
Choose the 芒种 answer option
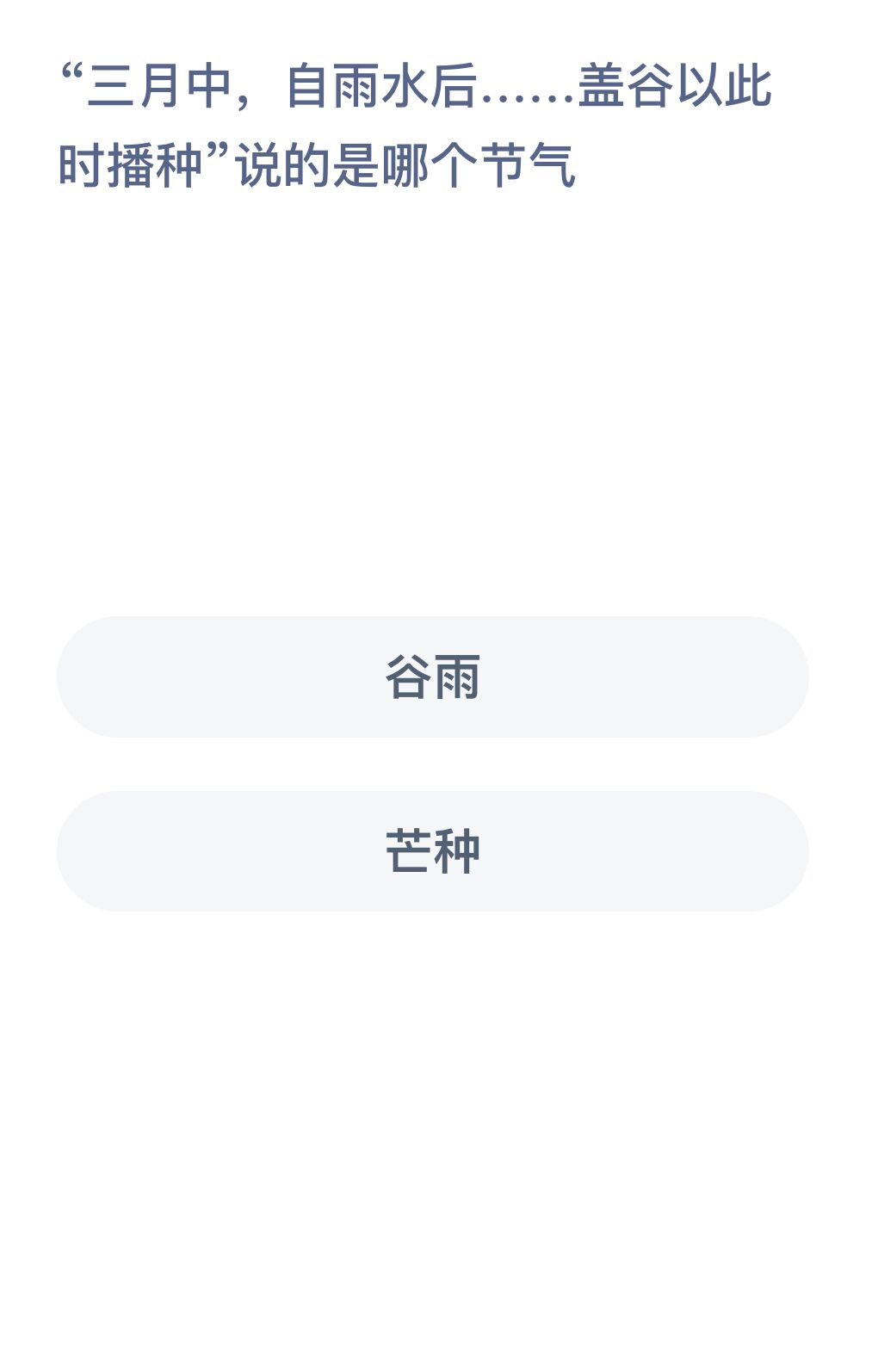click(x=432, y=850)
